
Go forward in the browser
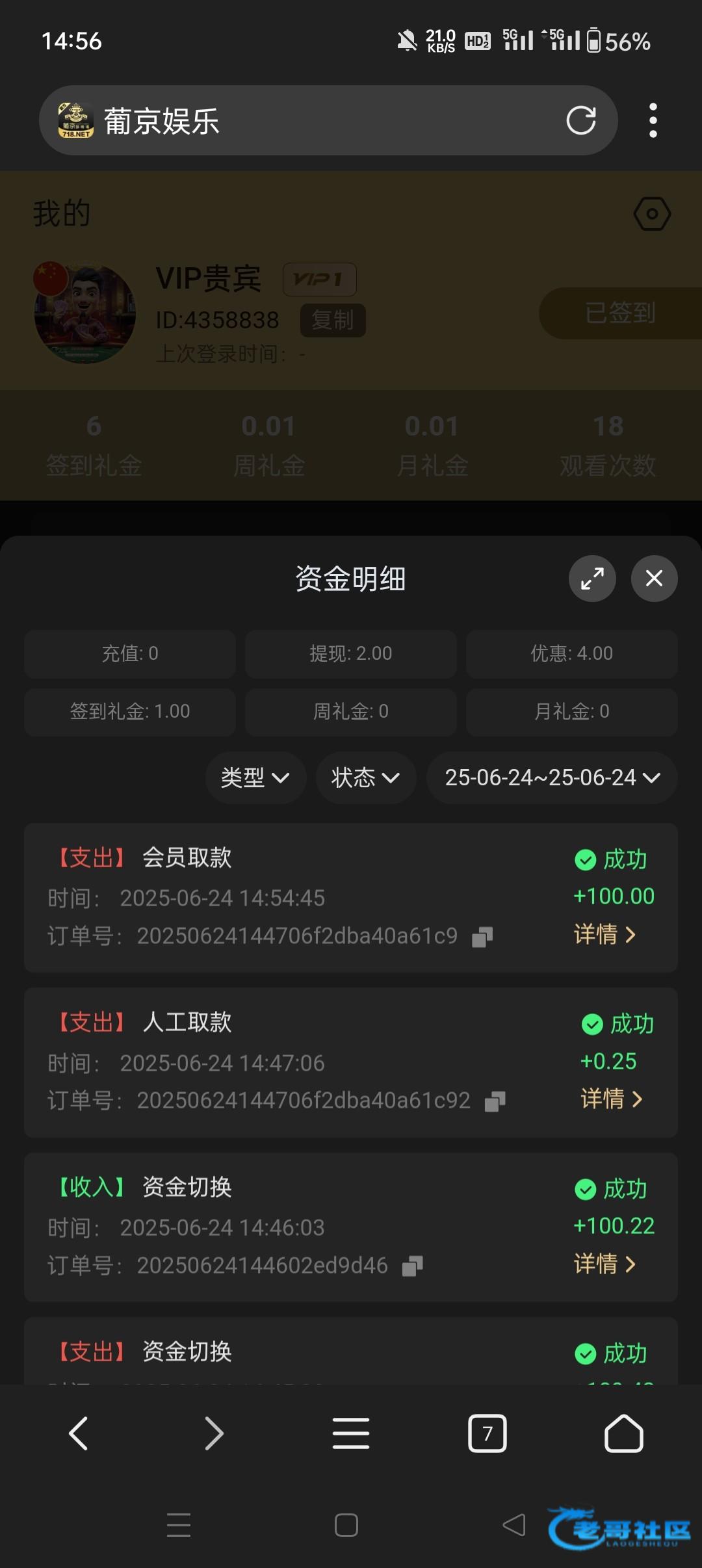tap(214, 1433)
